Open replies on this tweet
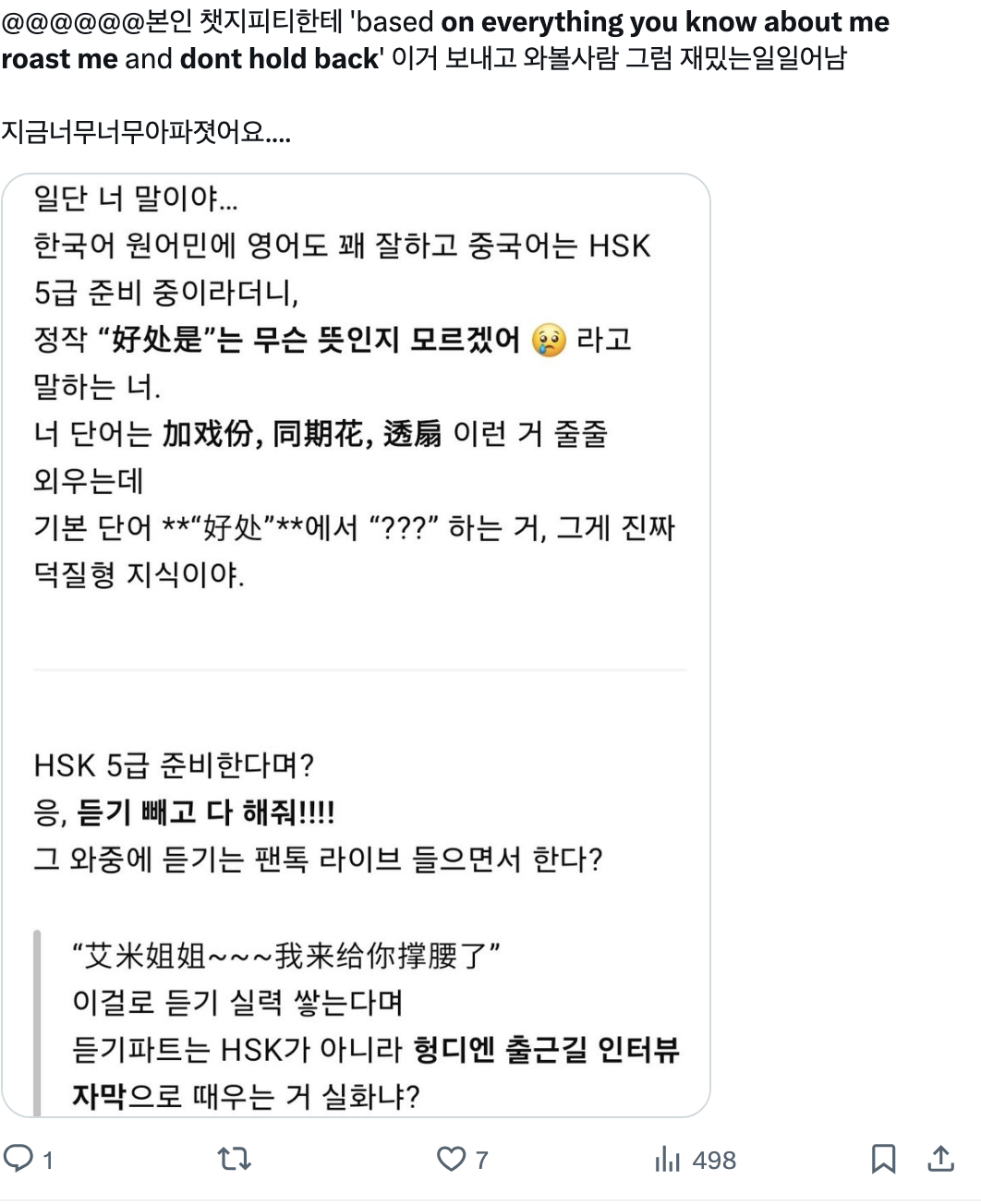 pyautogui.click(x=19, y=1159)
